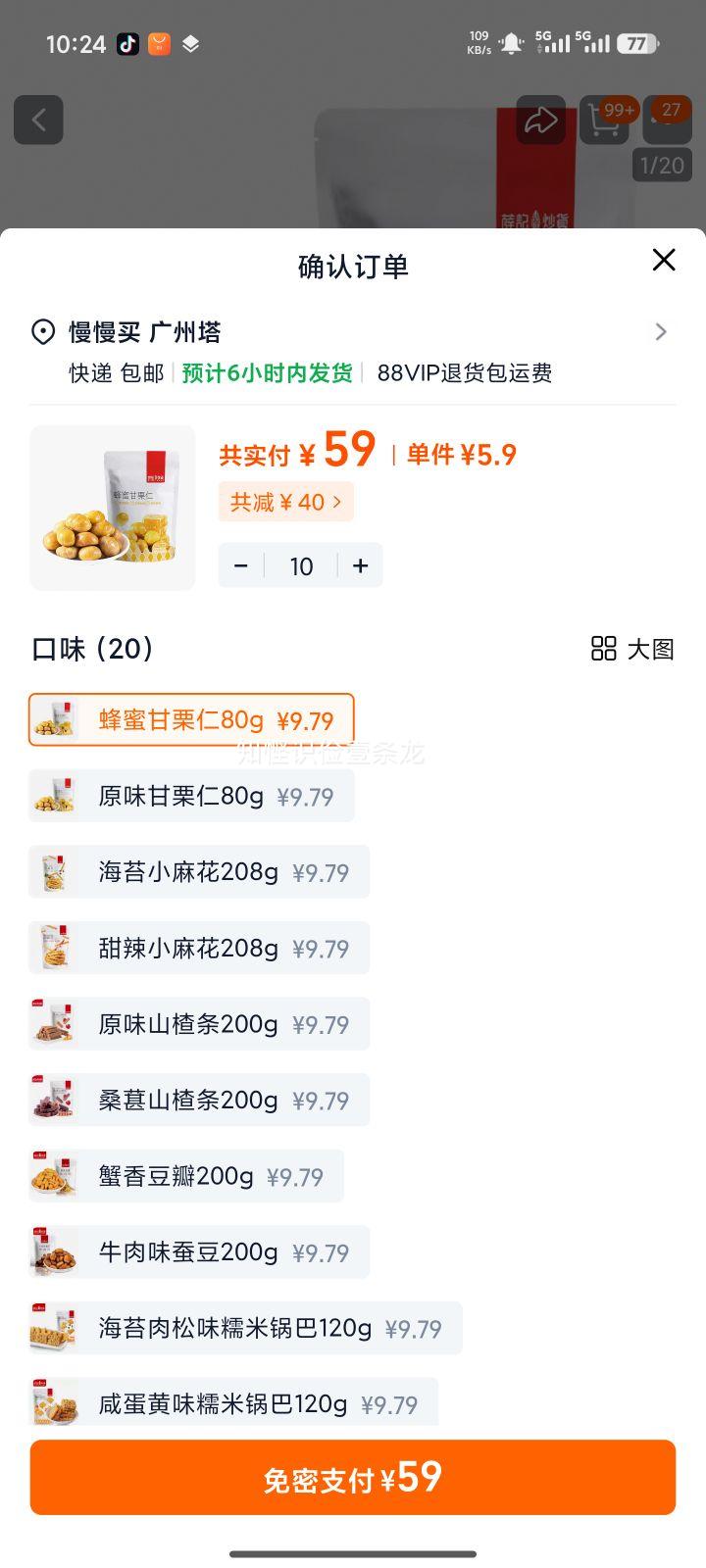Select the 蟹香豆瓣200g flavor option
The height and width of the screenshot is (1568, 706).
(185, 1175)
